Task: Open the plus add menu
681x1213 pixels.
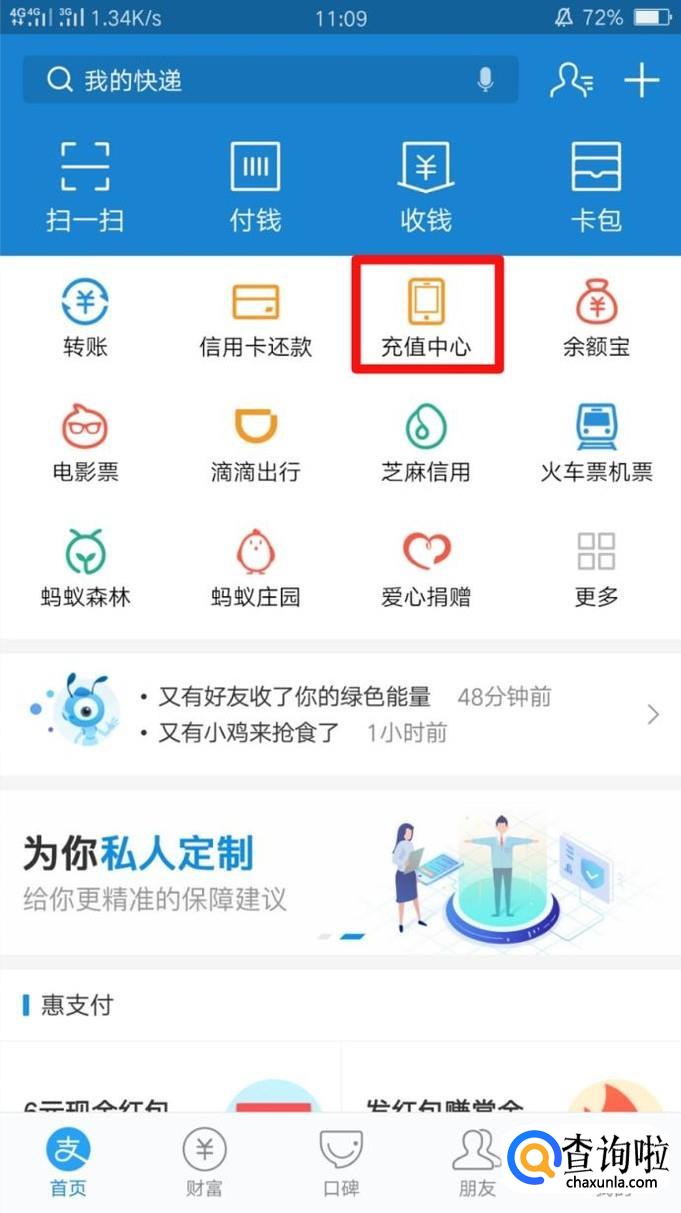Action: coord(641,80)
